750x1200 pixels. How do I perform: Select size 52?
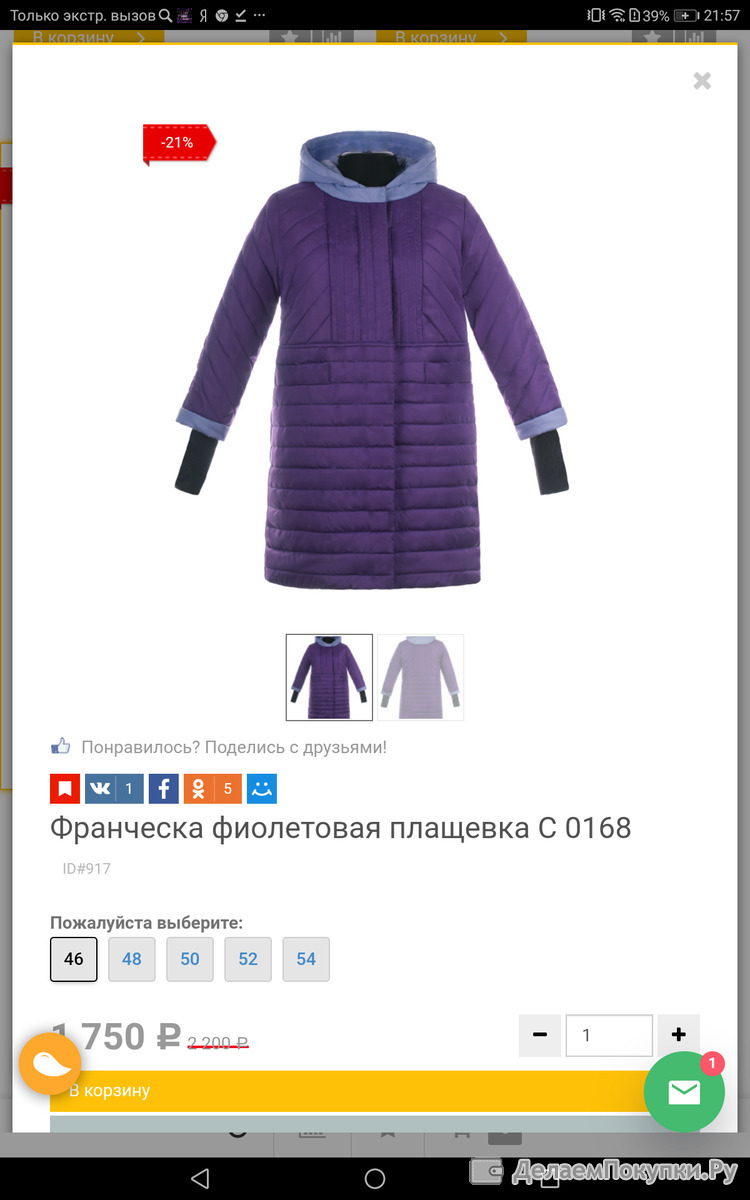248,959
